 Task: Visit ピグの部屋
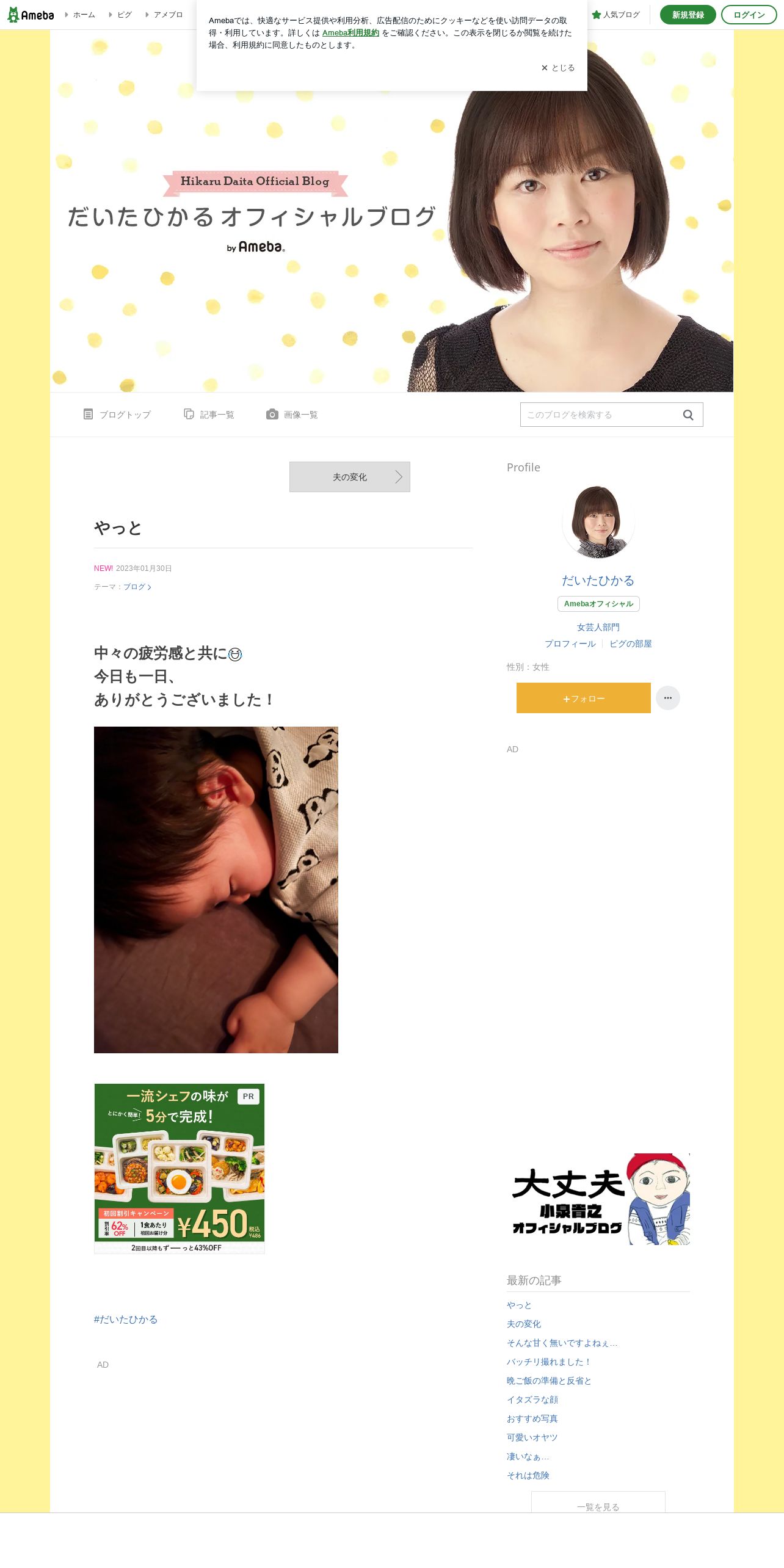coord(631,644)
